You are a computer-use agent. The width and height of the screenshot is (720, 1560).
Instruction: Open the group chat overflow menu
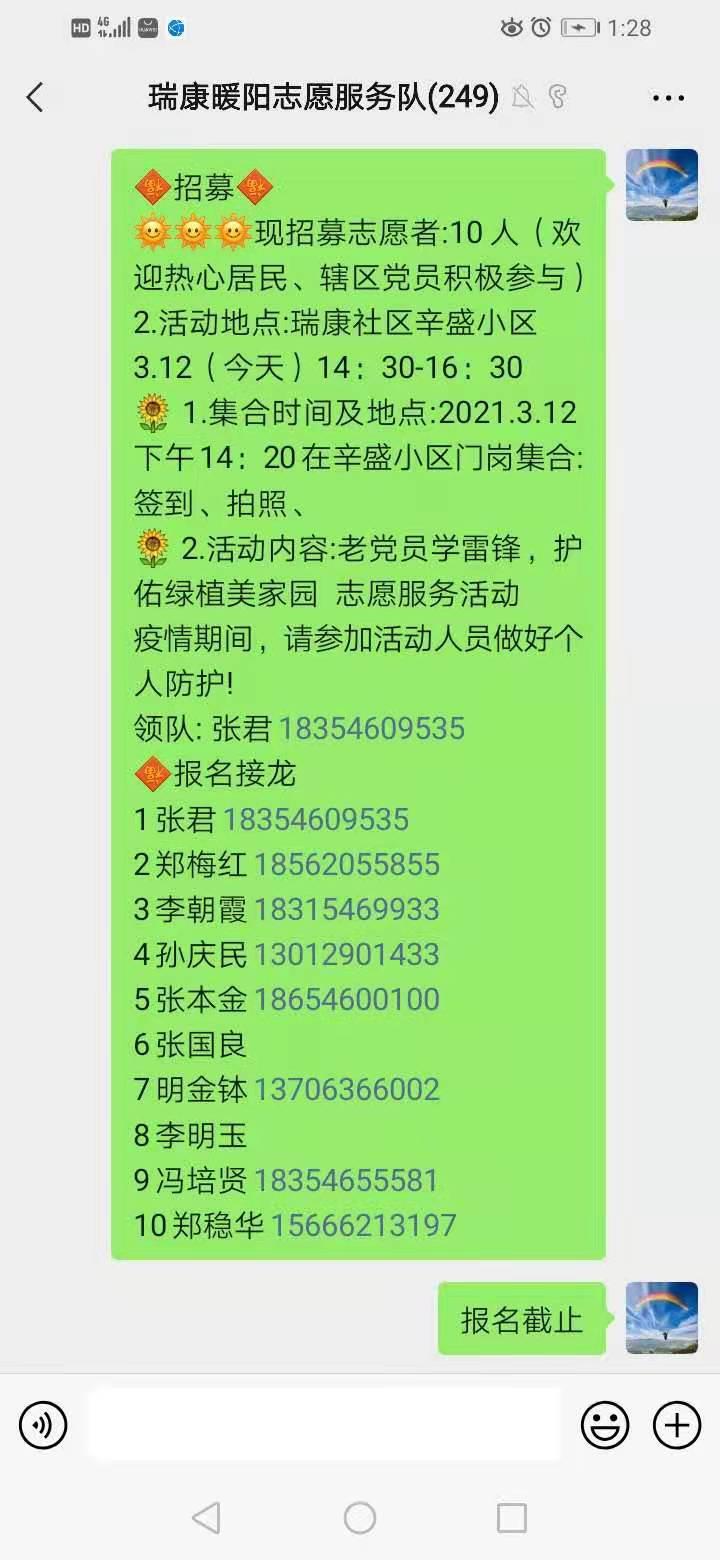(668, 97)
